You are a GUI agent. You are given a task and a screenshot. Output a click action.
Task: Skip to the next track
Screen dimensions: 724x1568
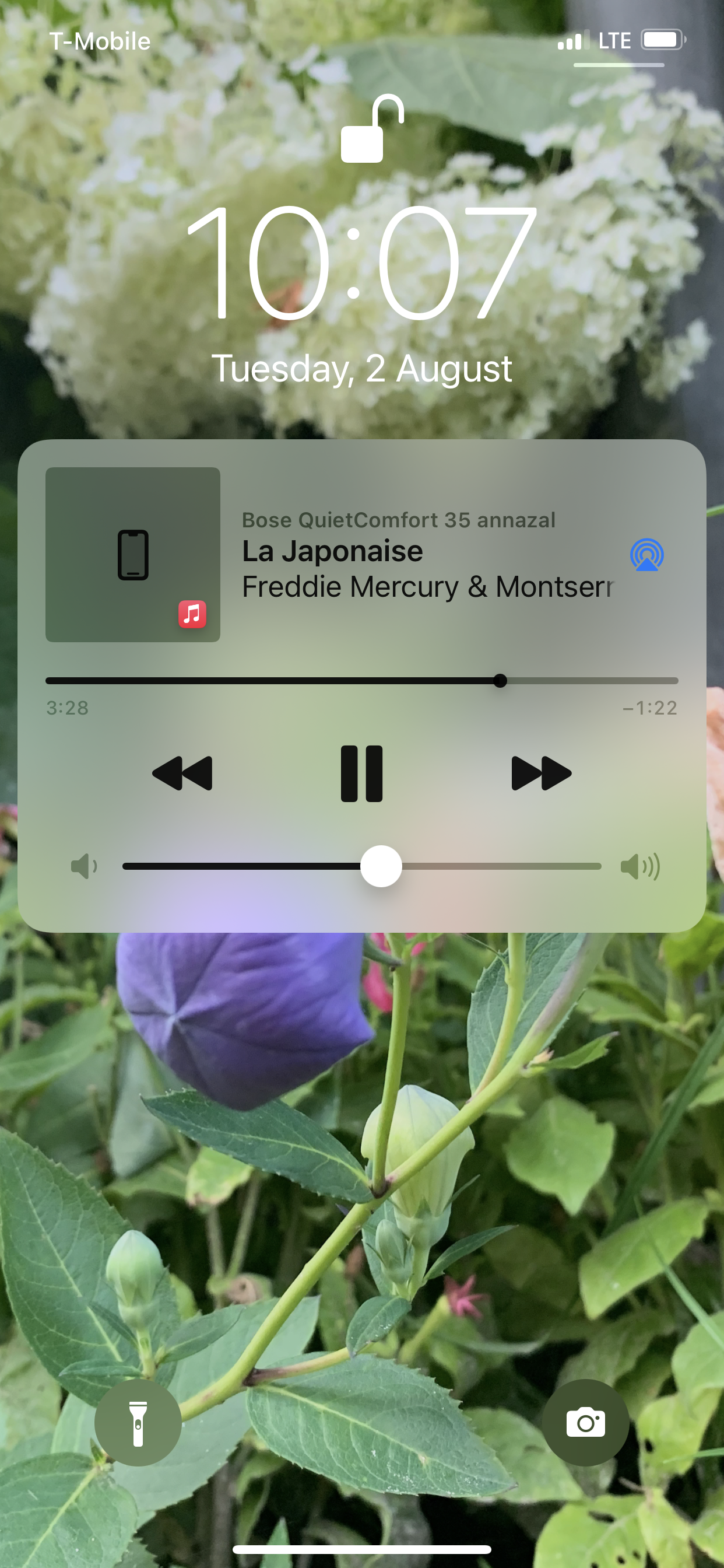click(x=542, y=773)
